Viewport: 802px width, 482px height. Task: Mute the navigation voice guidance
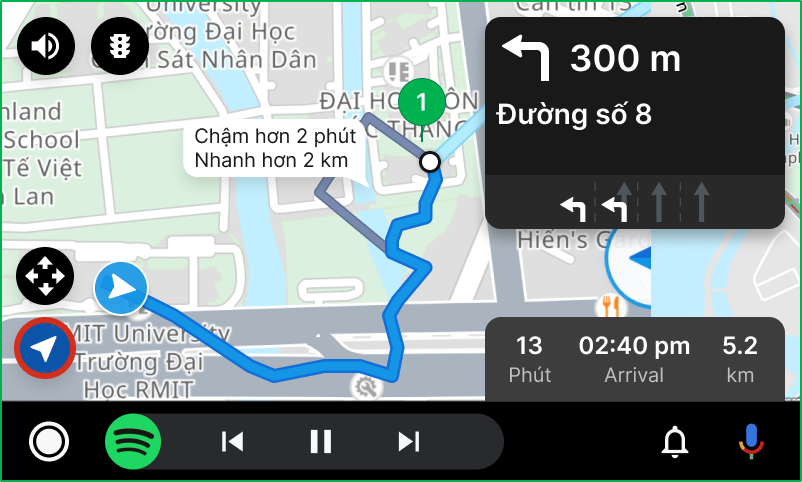tap(46, 46)
